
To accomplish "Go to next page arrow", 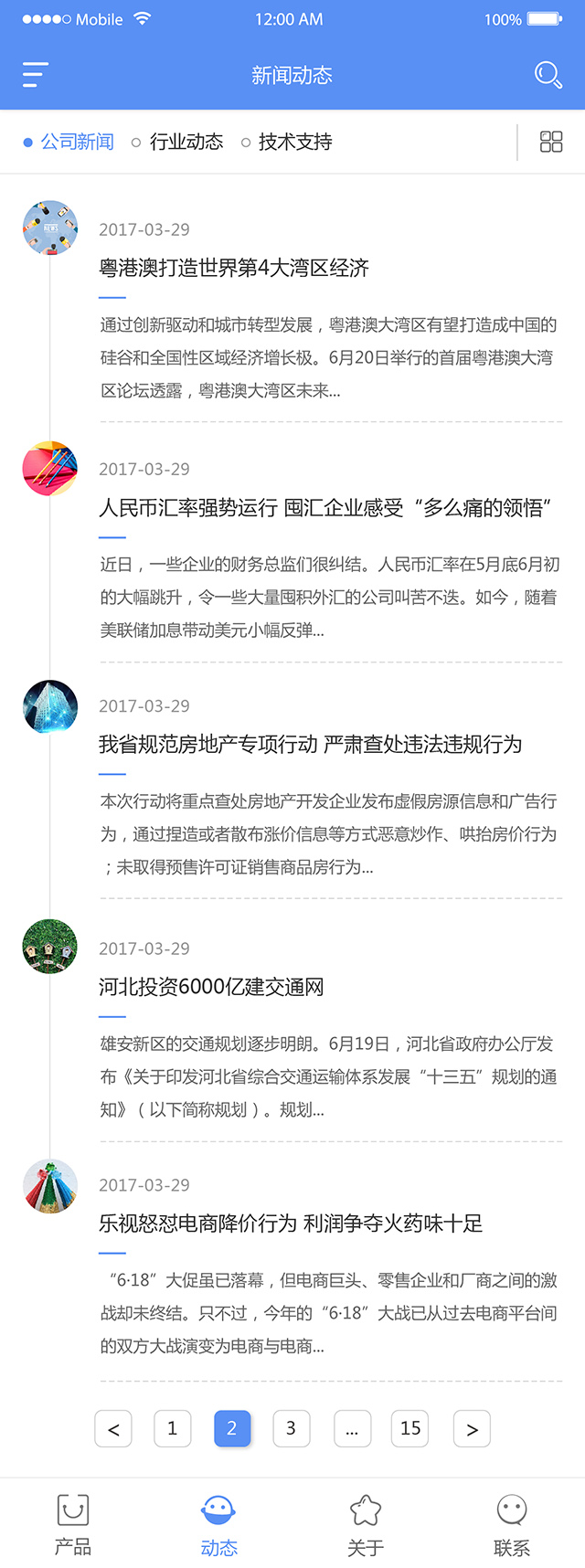I will 472,1429.
